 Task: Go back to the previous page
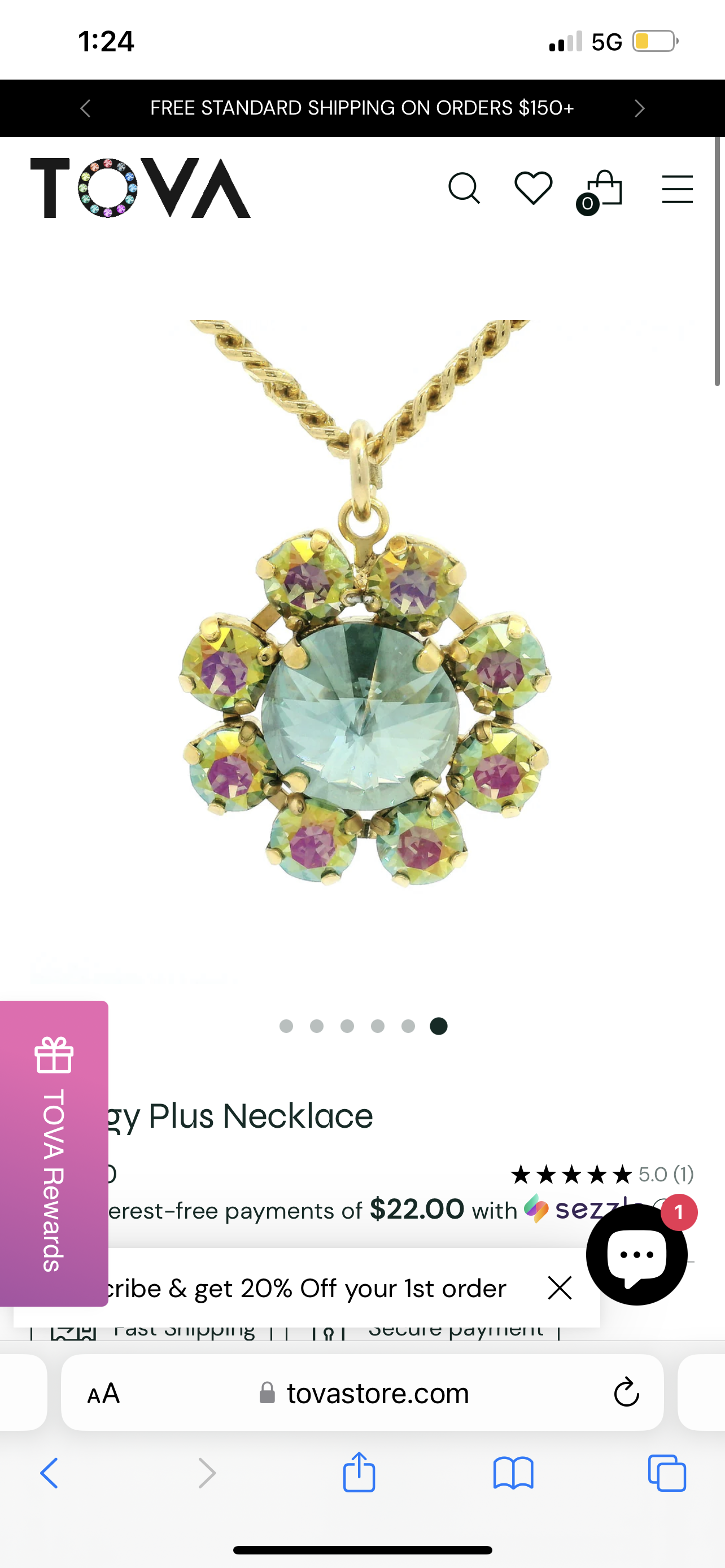(49, 1474)
